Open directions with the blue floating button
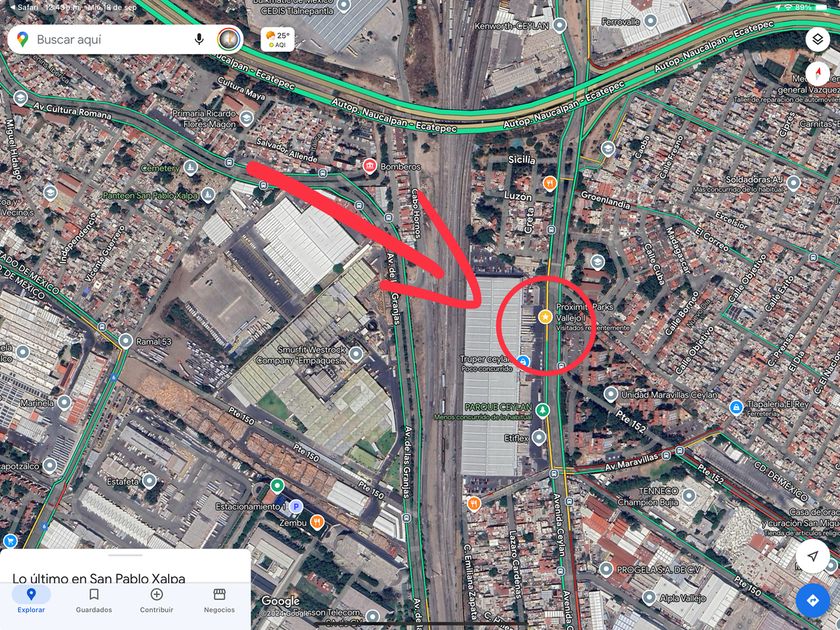Image resolution: width=840 pixels, height=630 pixels. pyautogui.click(x=813, y=601)
